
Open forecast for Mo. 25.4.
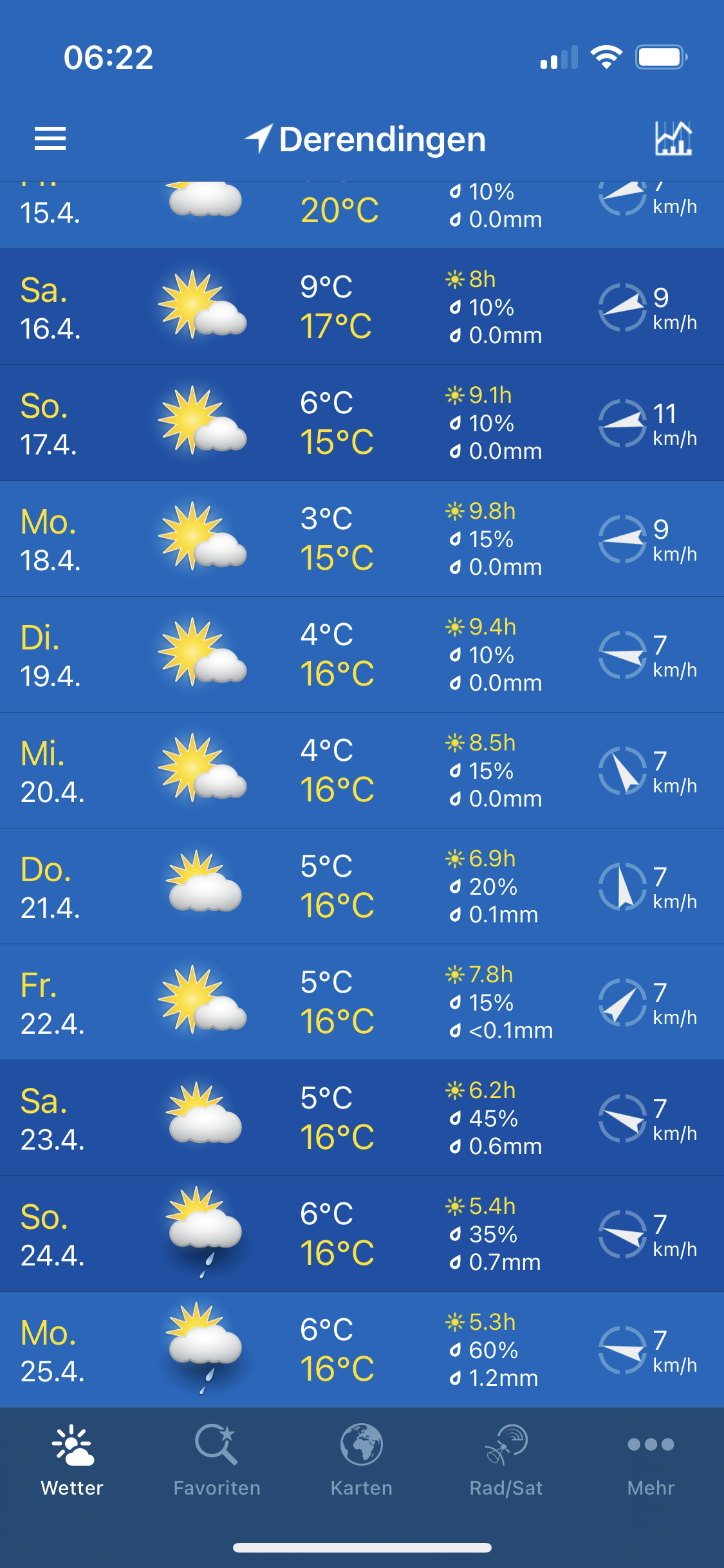point(362,1350)
